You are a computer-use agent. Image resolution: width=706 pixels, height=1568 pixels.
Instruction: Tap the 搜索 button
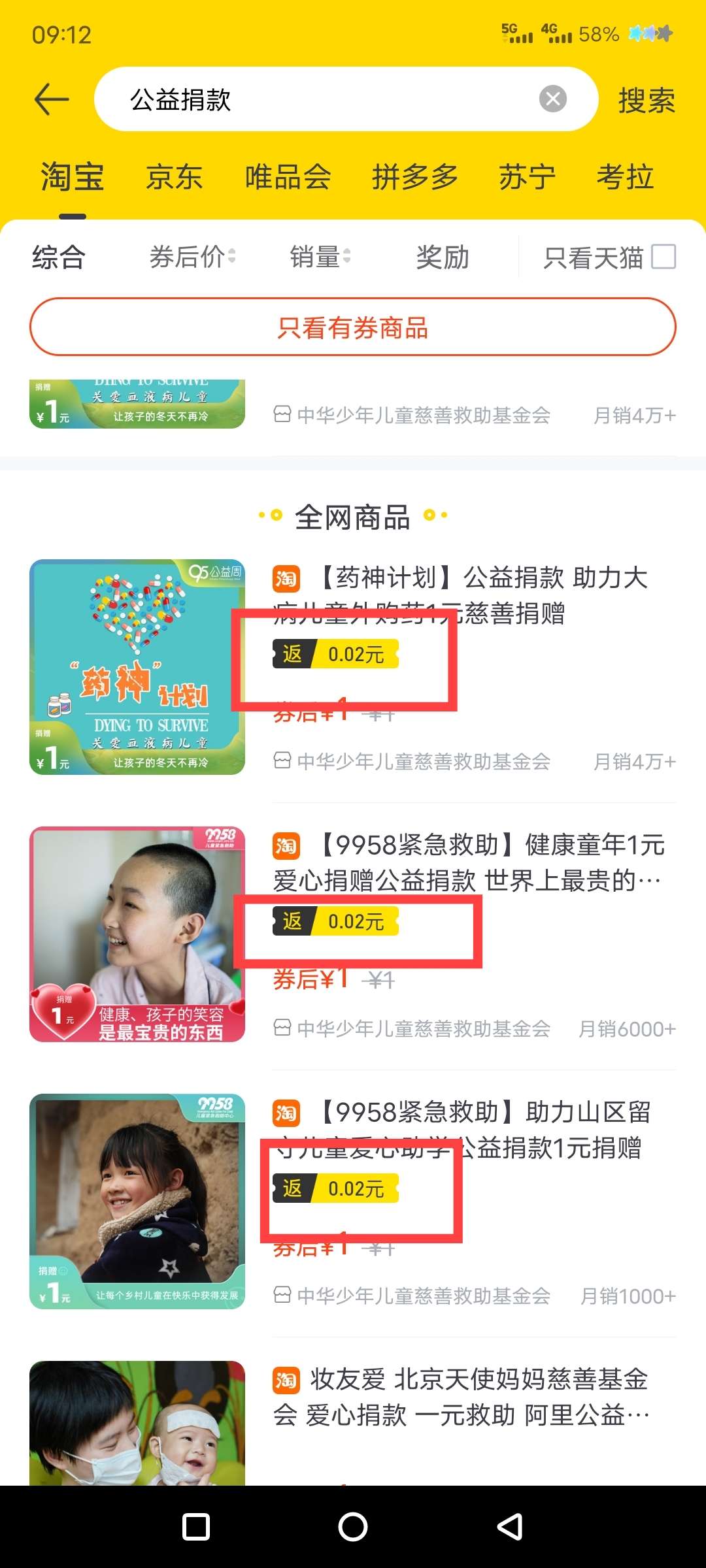point(646,101)
